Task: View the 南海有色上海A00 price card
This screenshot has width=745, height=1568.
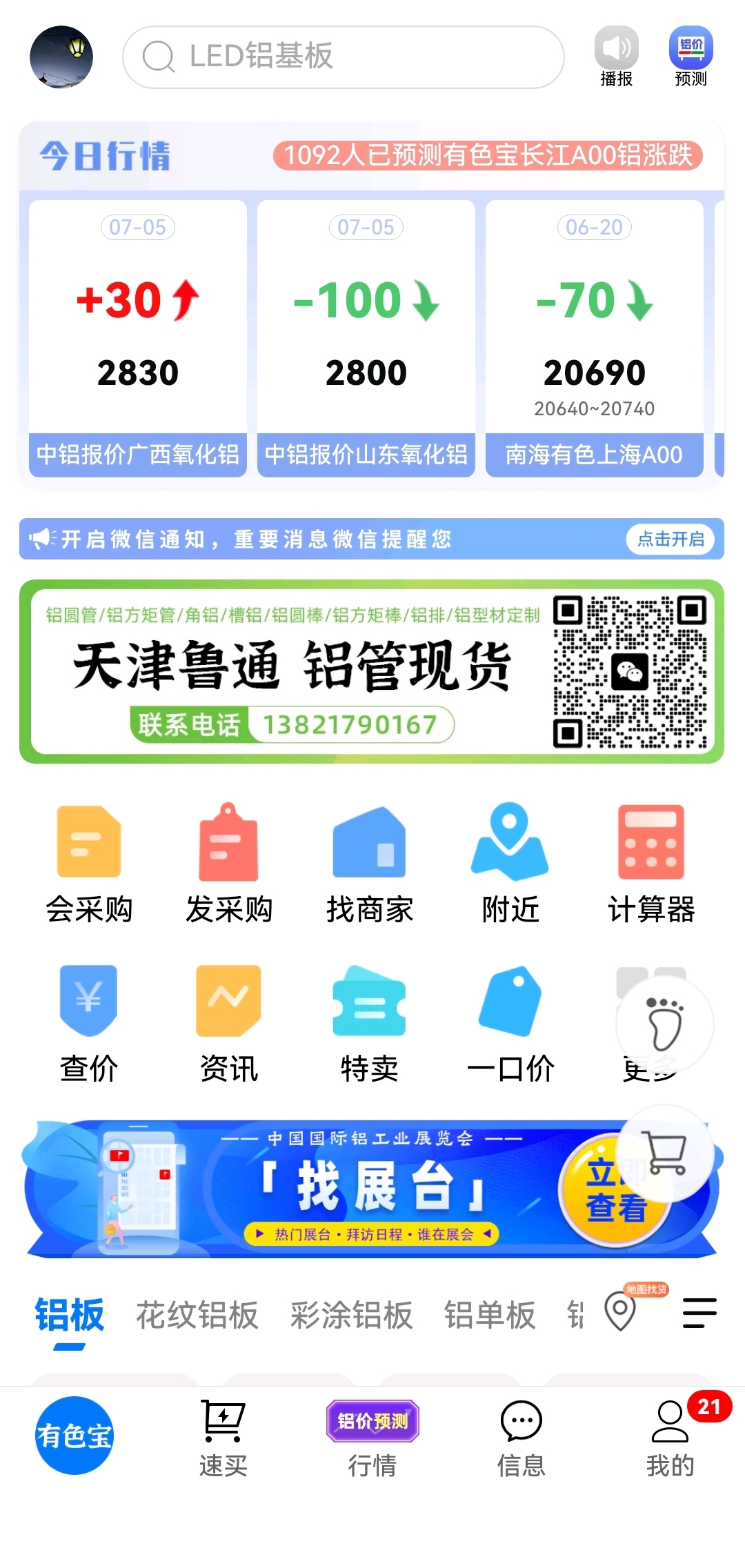Action: tap(595, 338)
